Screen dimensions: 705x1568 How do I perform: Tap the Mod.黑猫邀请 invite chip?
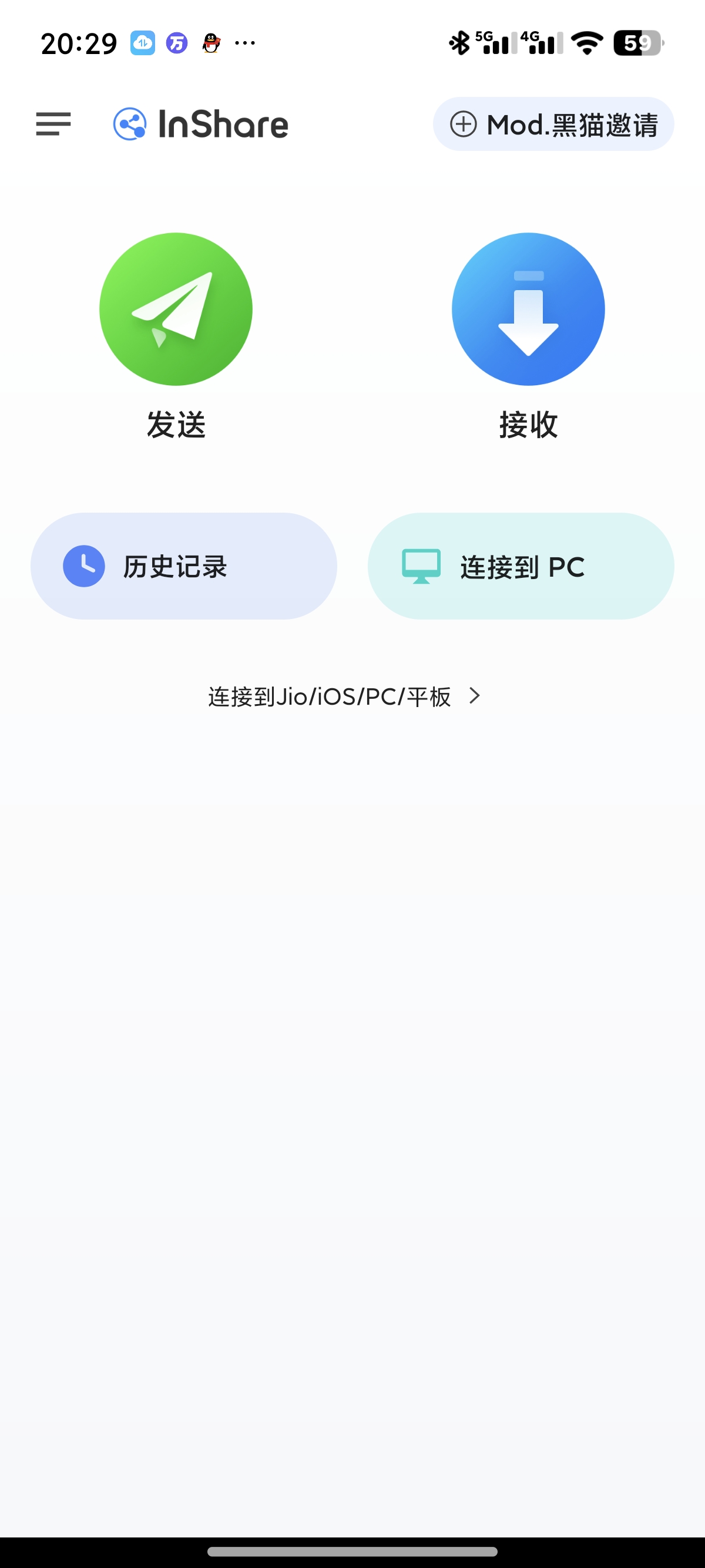point(553,124)
